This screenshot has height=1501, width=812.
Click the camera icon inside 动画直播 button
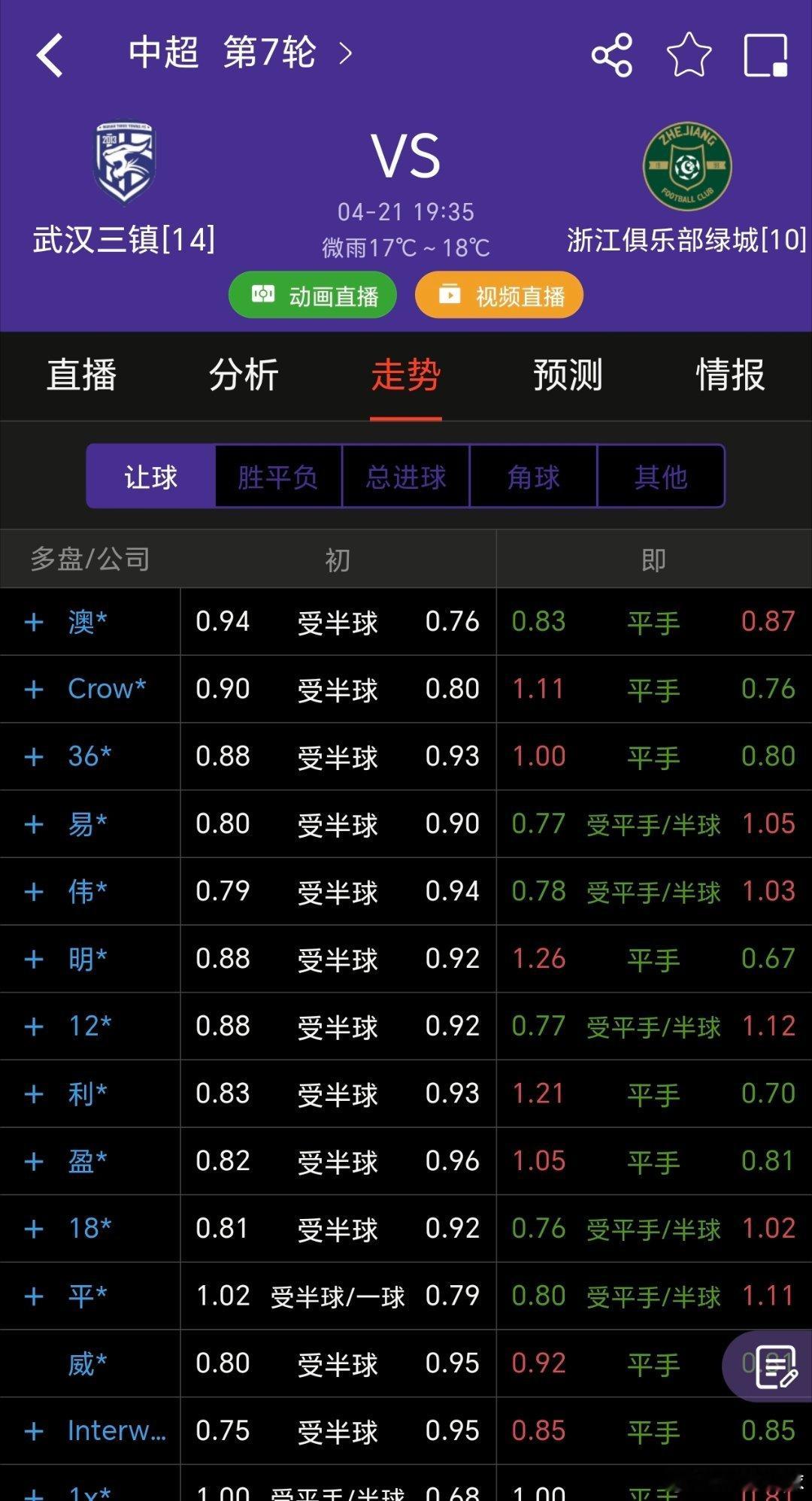tap(263, 295)
